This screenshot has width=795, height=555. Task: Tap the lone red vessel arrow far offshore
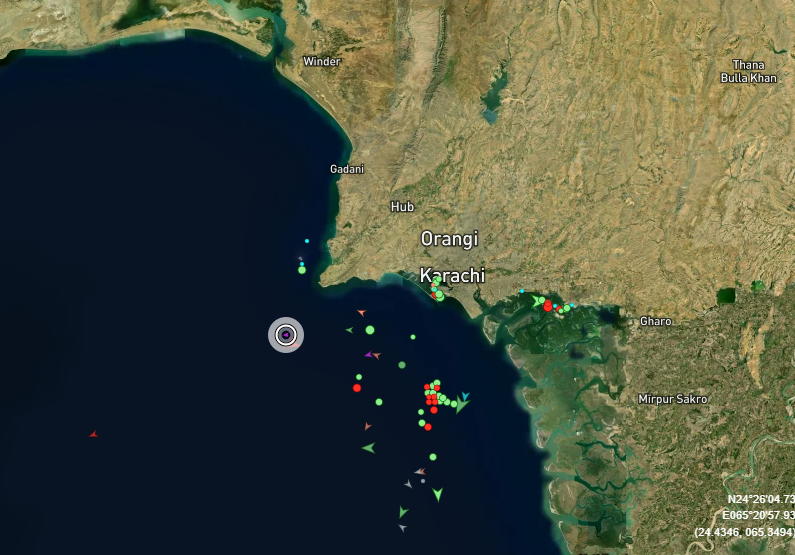(x=93, y=434)
